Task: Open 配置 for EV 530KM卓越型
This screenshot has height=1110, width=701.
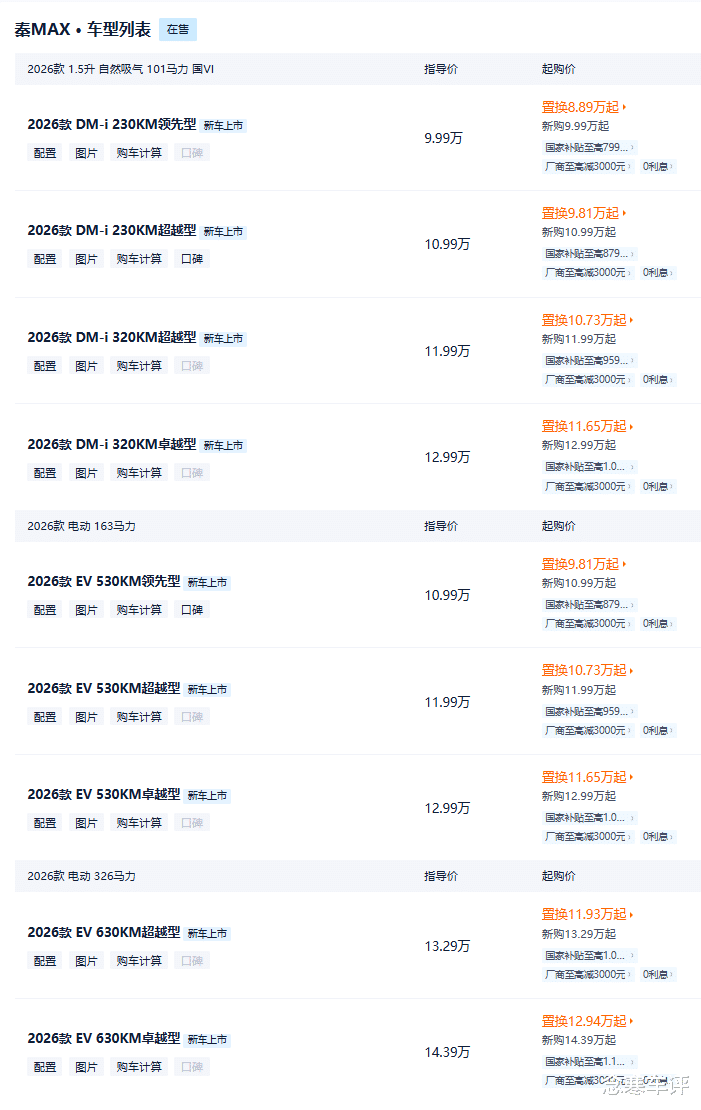Action: [x=45, y=823]
